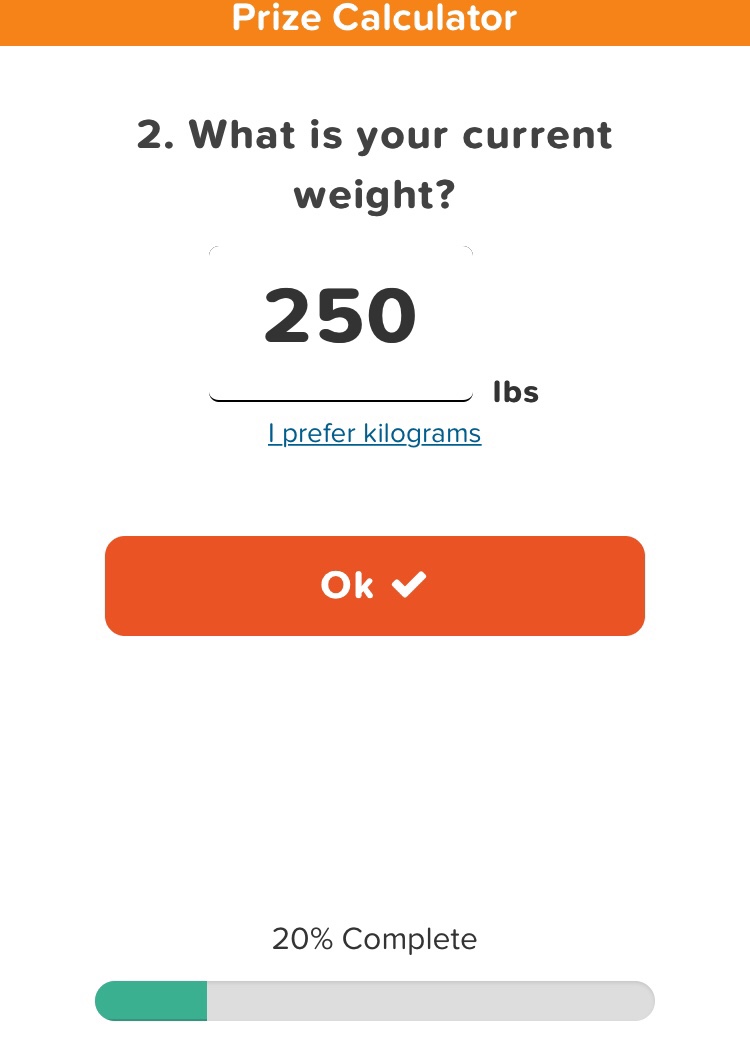Tap the current weight field showing 250
This screenshot has height=1055, width=750.
coord(340,320)
